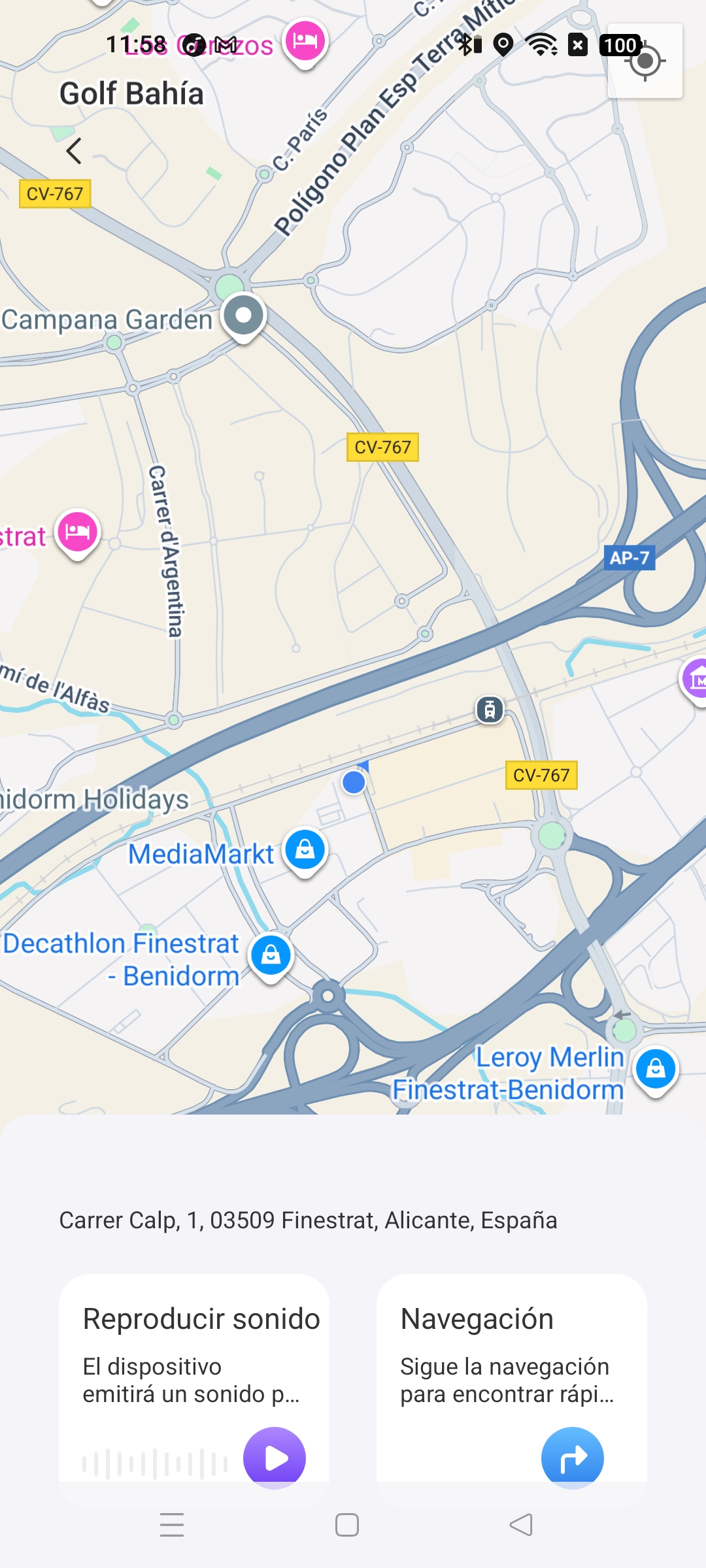This screenshot has height=1568, width=706.
Task: Open the tram station marker on the map
Action: (x=490, y=709)
